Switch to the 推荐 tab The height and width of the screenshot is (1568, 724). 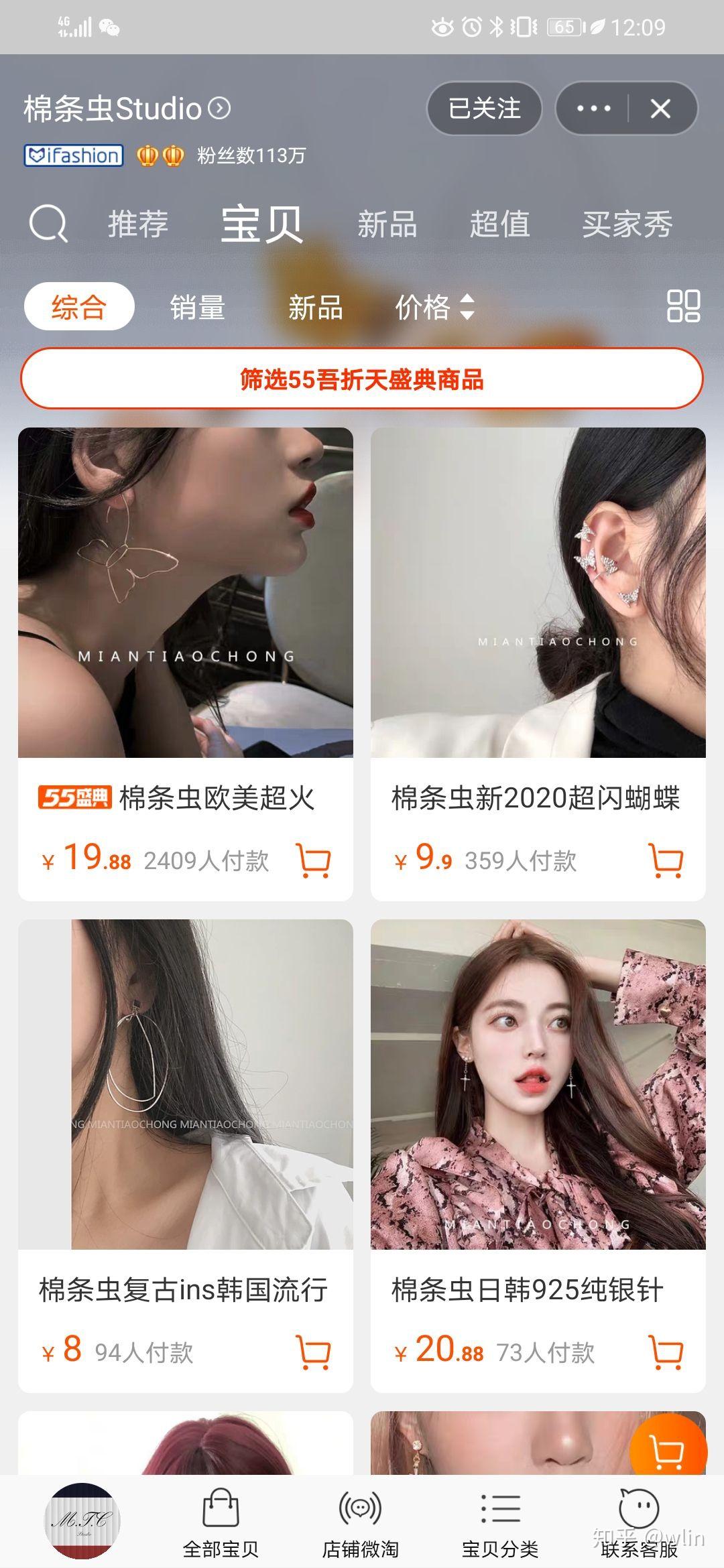tap(138, 224)
